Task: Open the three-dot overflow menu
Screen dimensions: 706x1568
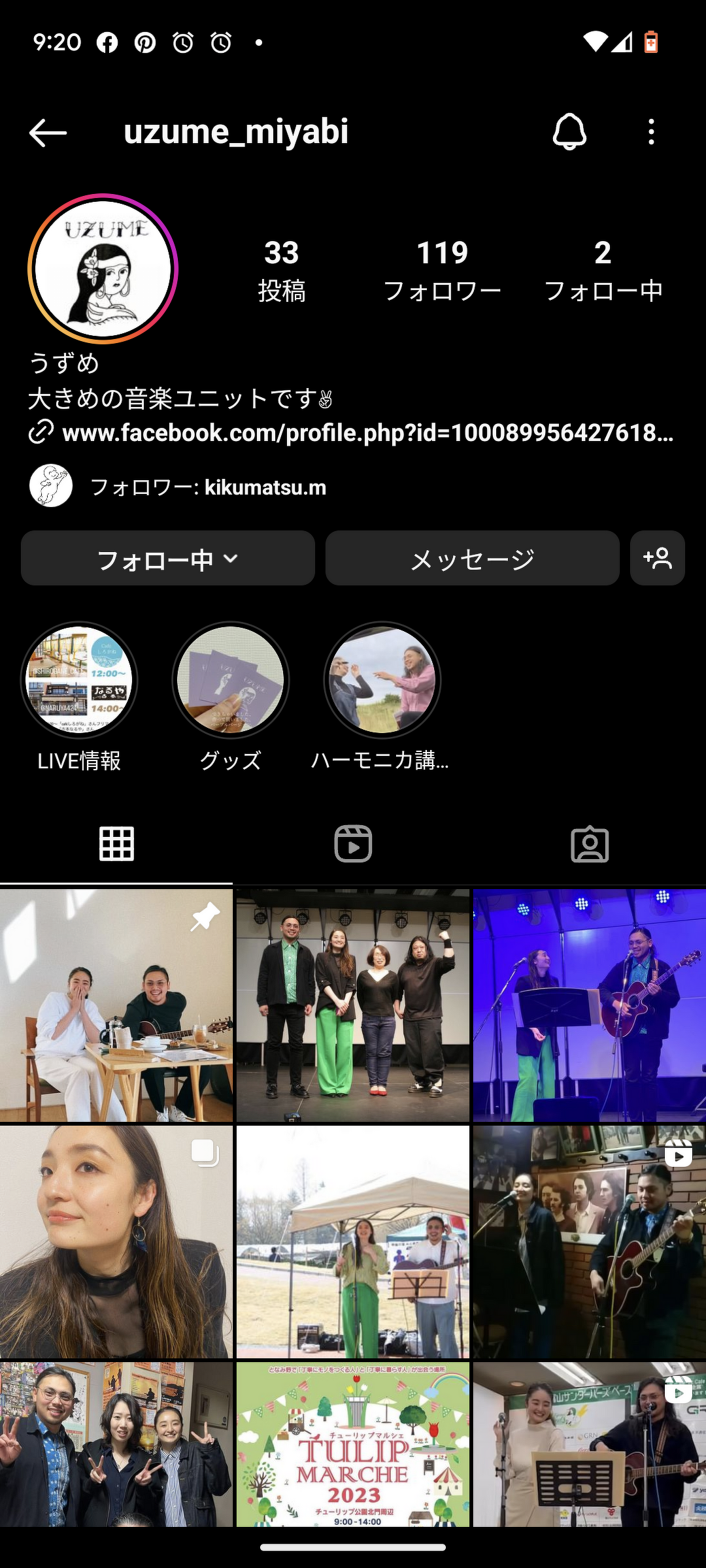Action: [x=651, y=132]
